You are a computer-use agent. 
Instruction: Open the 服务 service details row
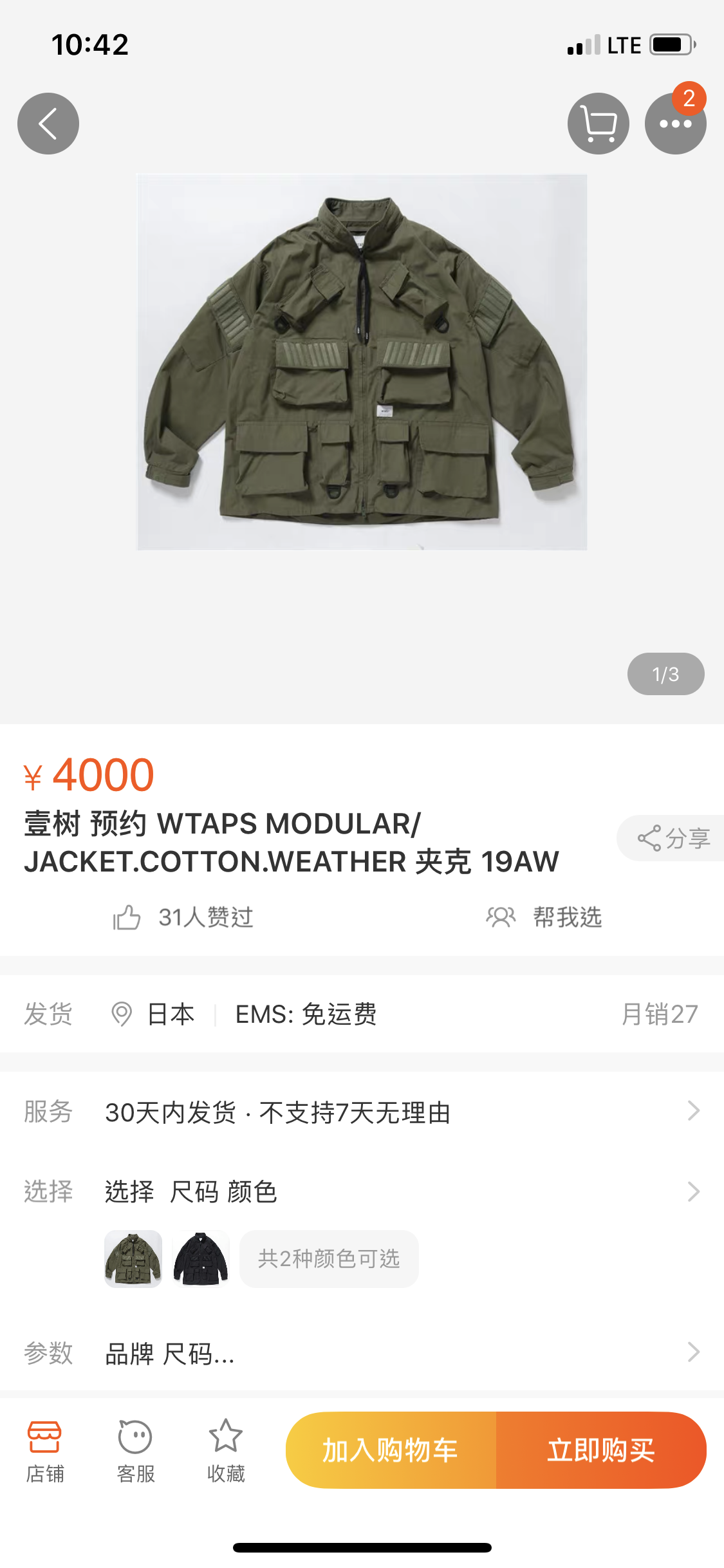click(x=362, y=1112)
